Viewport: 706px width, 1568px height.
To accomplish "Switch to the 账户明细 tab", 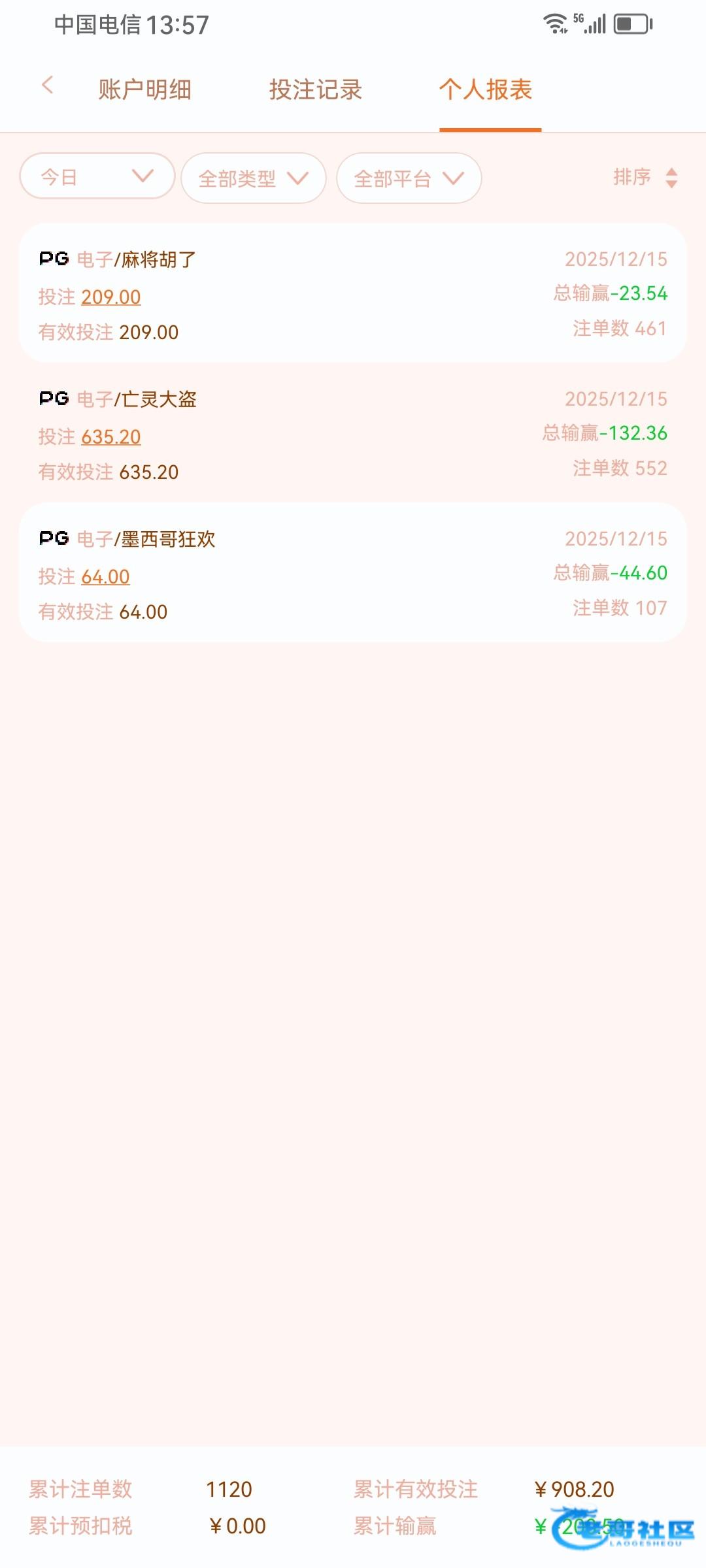I will point(144,90).
